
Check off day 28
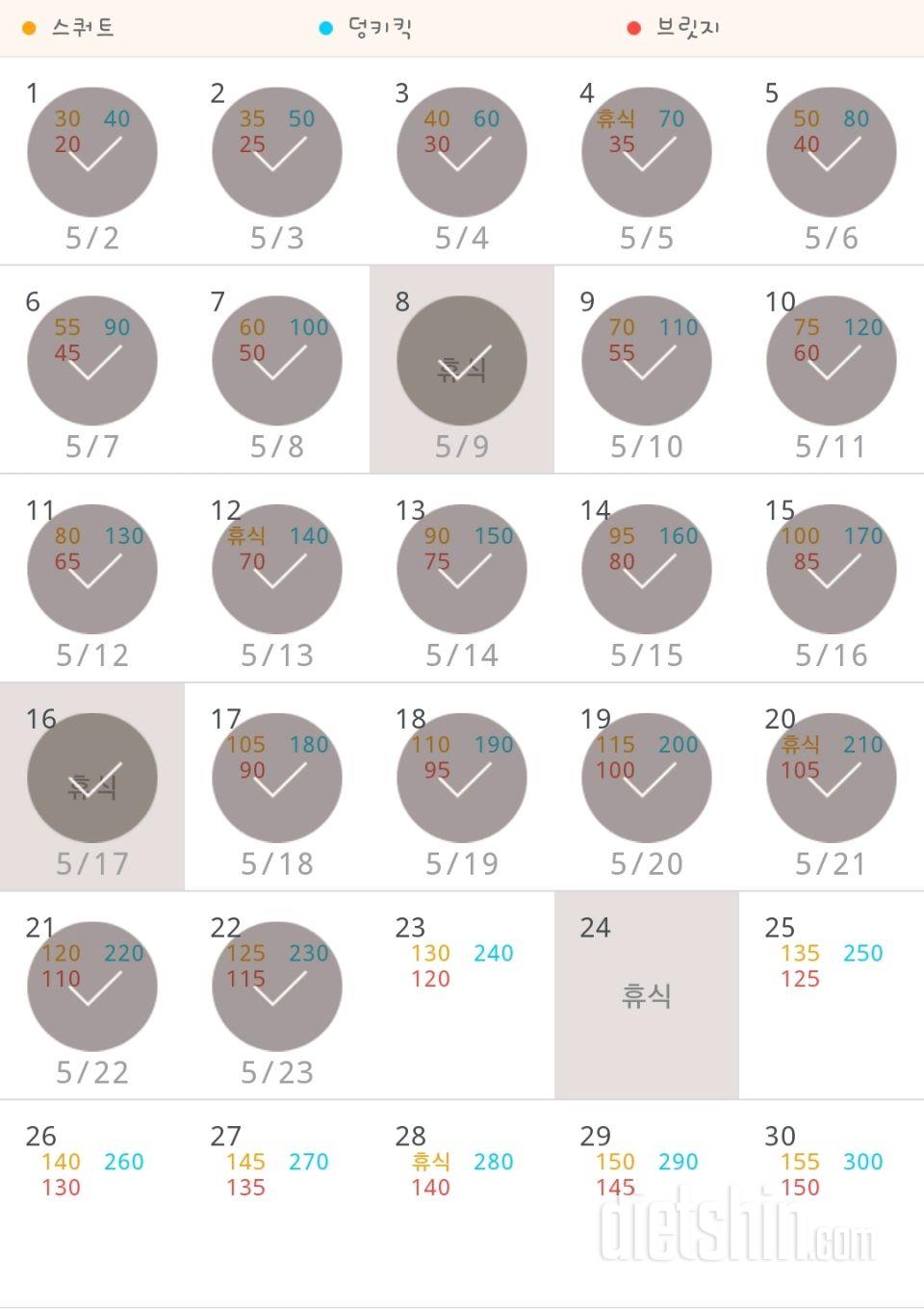pos(461,1203)
